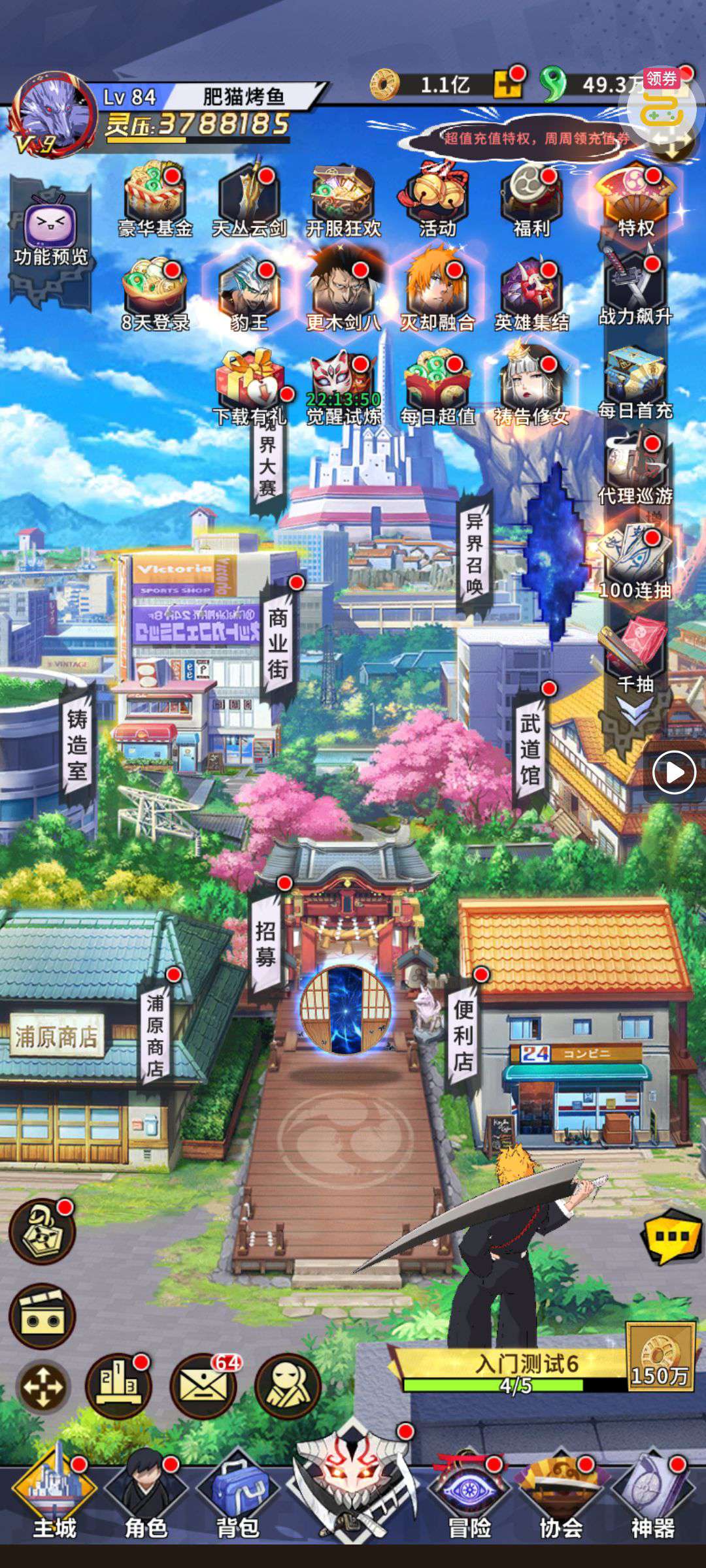The width and height of the screenshot is (706, 1568).
Task: Open the 福利 rewards icon
Action: [531, 199]
